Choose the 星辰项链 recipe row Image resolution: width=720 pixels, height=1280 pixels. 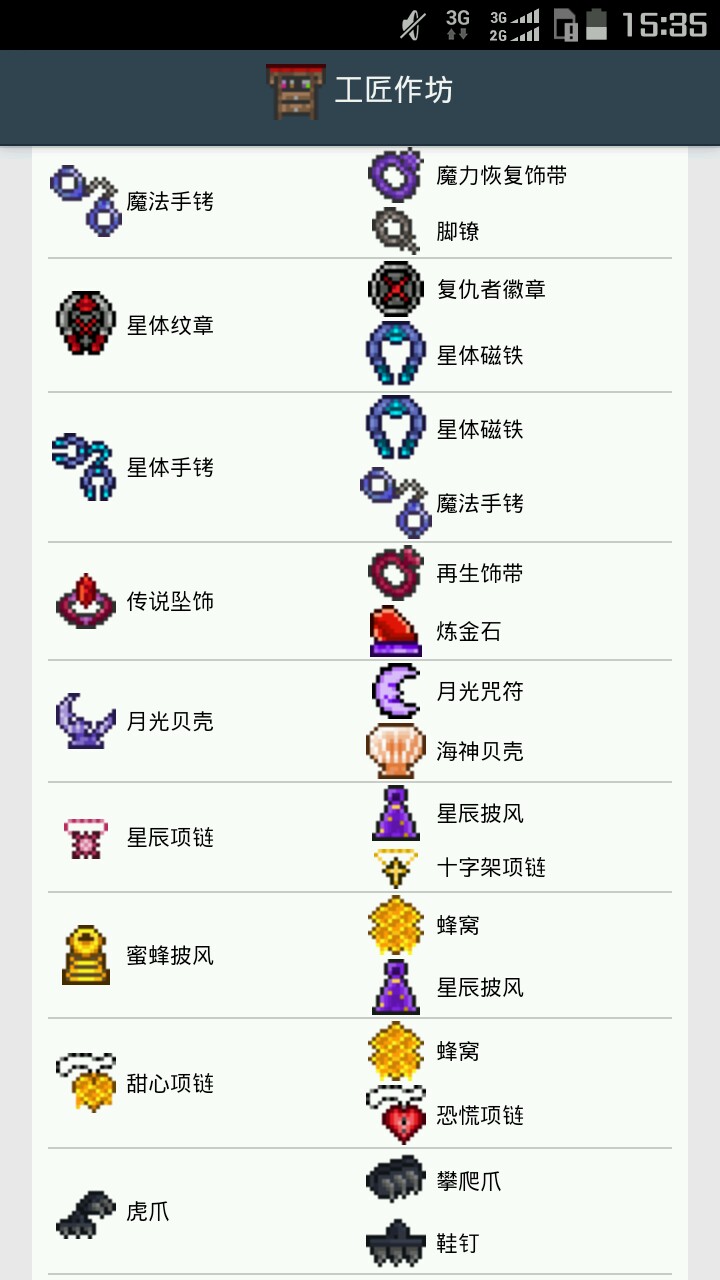[170, 837]
